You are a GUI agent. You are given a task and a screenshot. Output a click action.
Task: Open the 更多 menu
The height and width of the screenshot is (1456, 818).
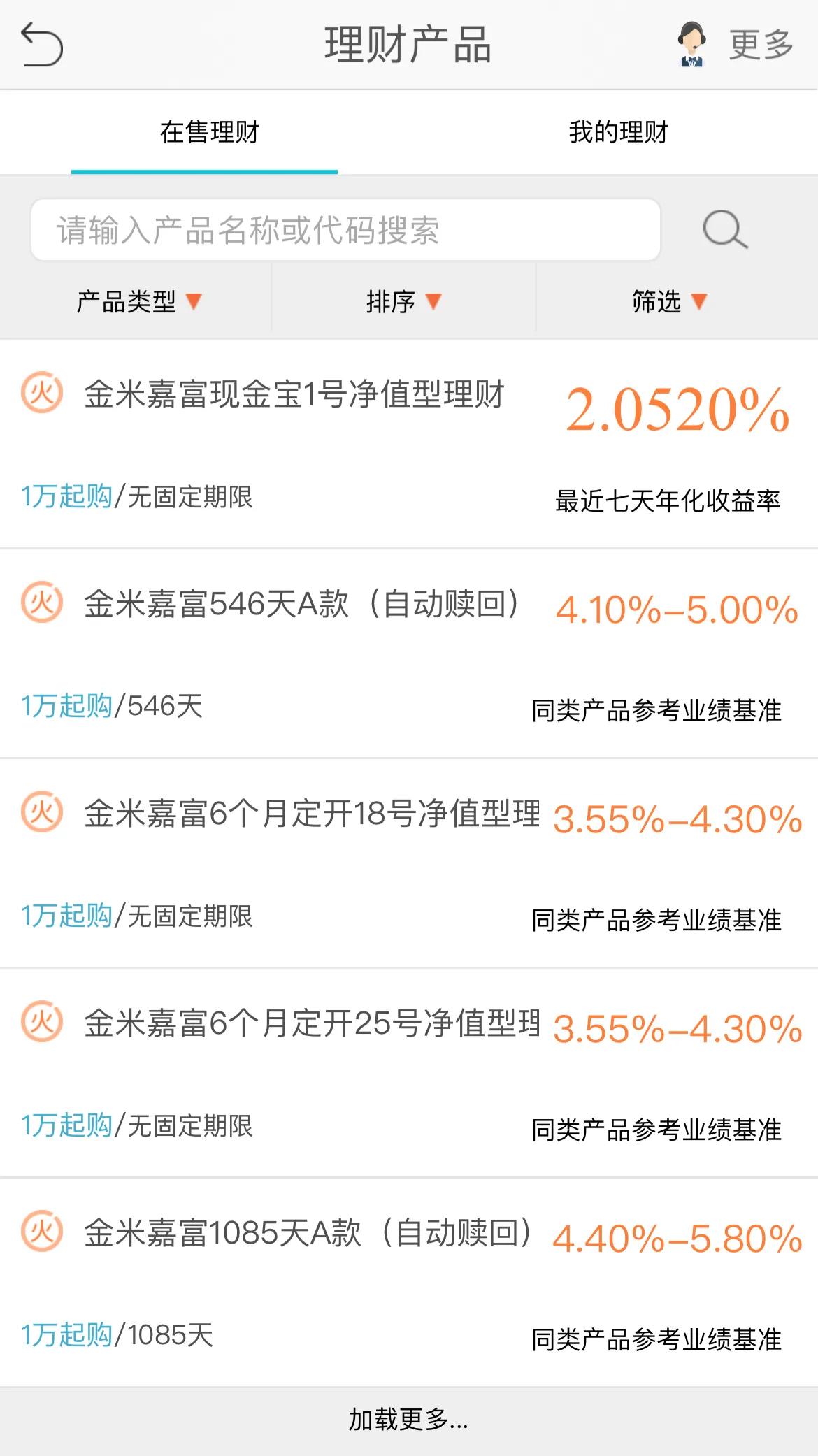[760, 43]
